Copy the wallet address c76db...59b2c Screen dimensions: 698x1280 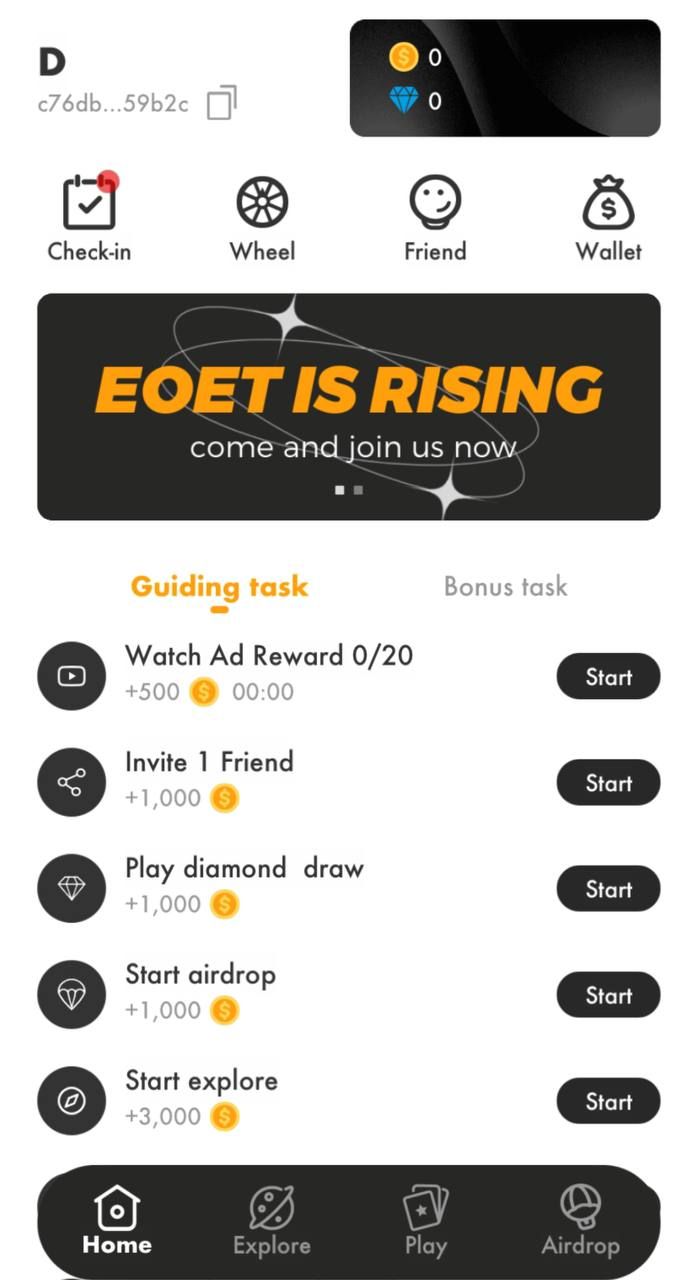[222, 102]
